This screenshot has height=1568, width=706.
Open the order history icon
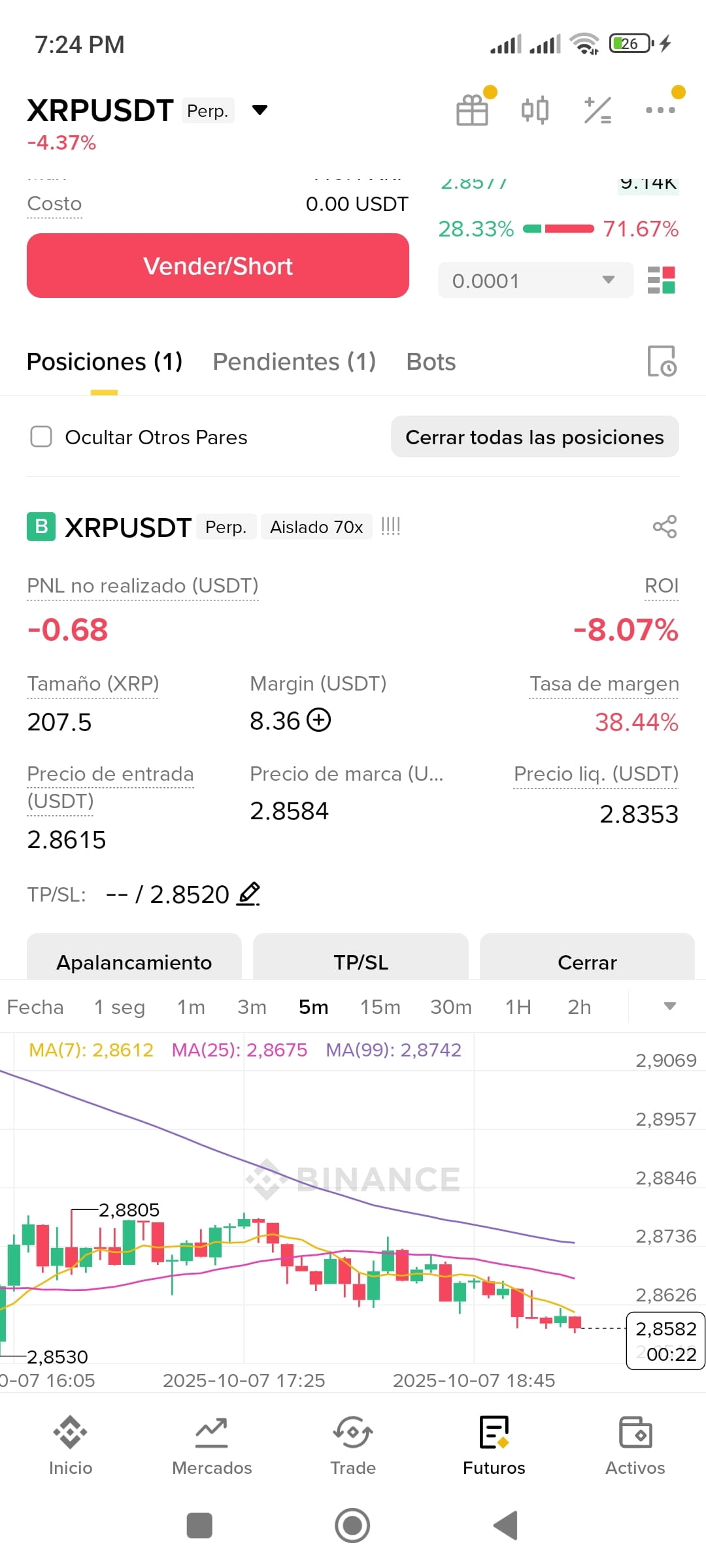tap(662, 361)
